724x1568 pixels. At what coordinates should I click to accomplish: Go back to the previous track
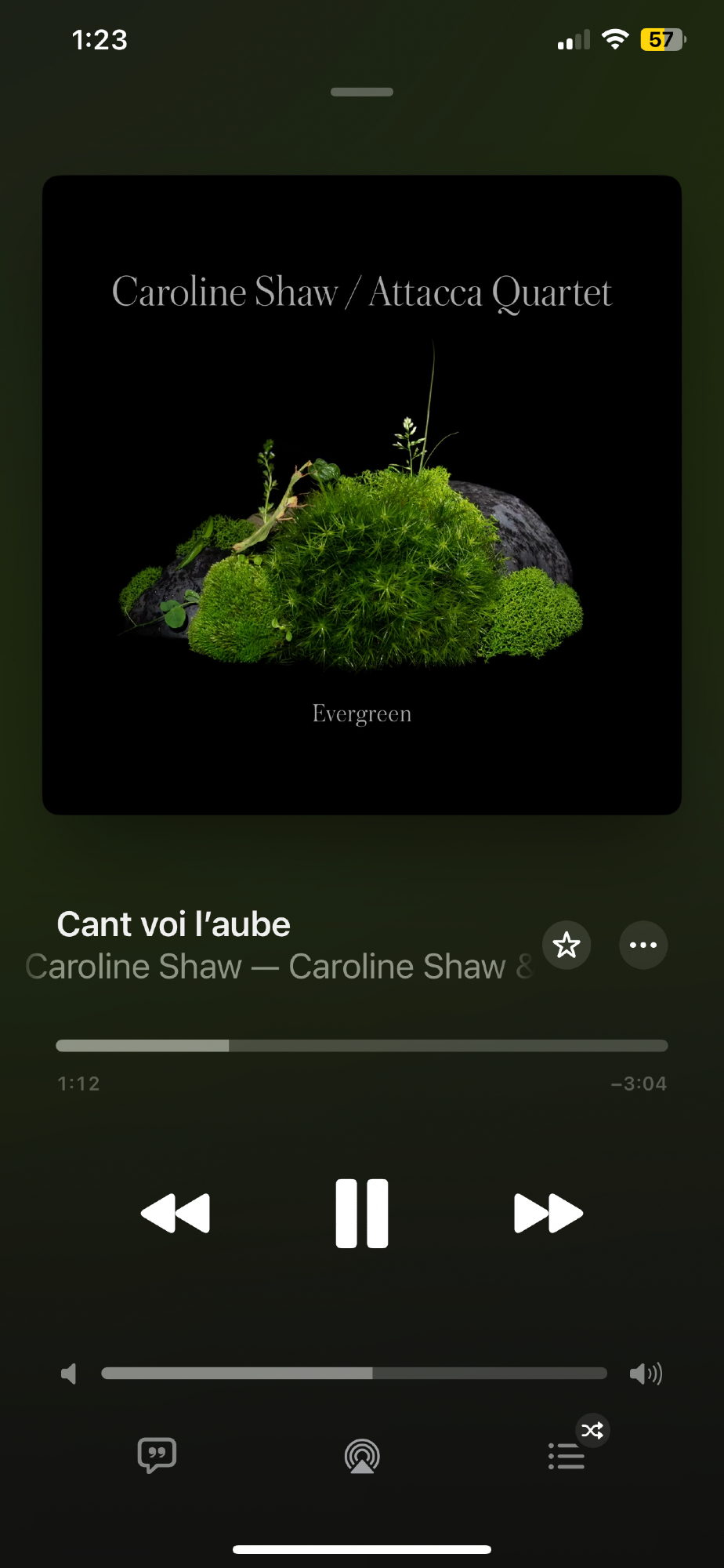coord(176,1213)
